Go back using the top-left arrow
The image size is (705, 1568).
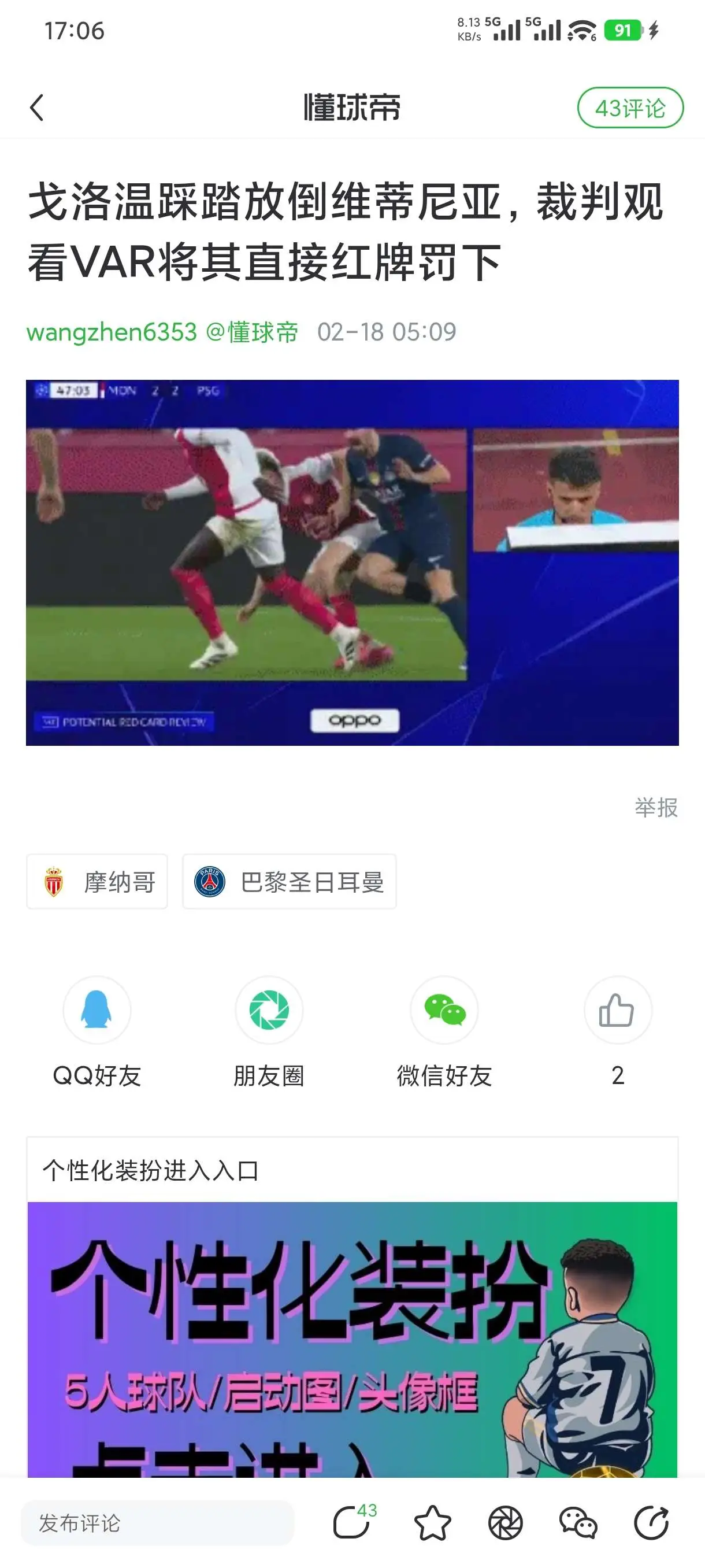click(37, 108)
